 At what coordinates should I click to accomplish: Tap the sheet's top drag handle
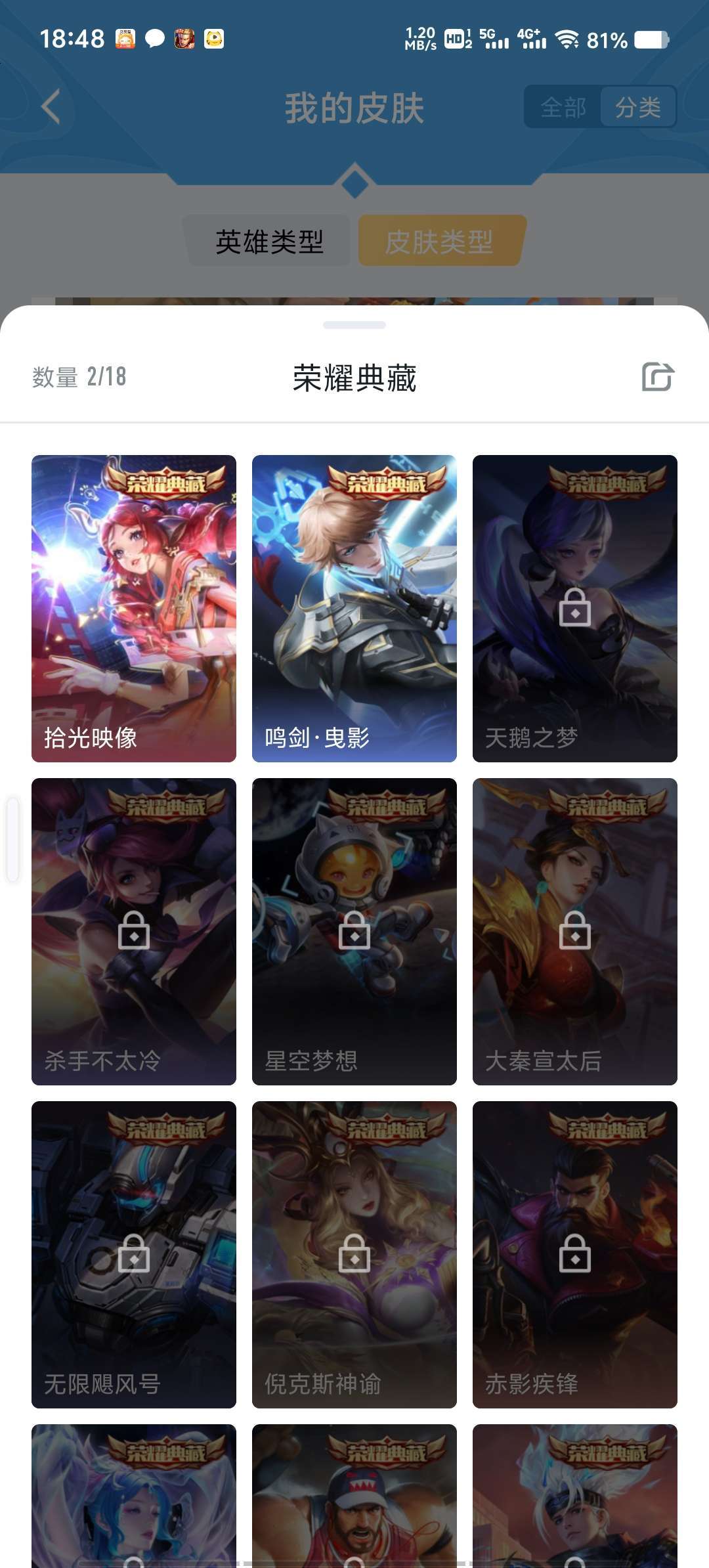coord(354,325)
